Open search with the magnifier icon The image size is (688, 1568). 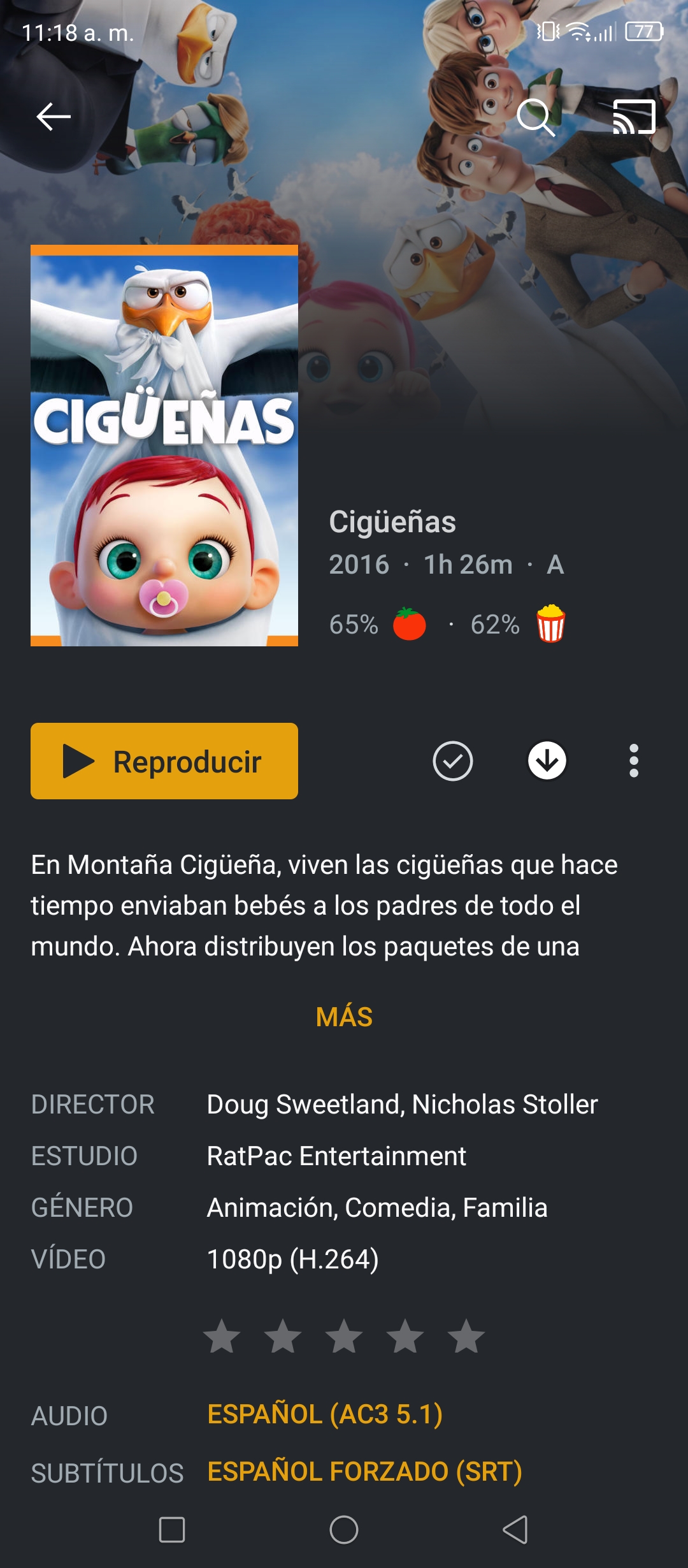[x=536, y=117]
